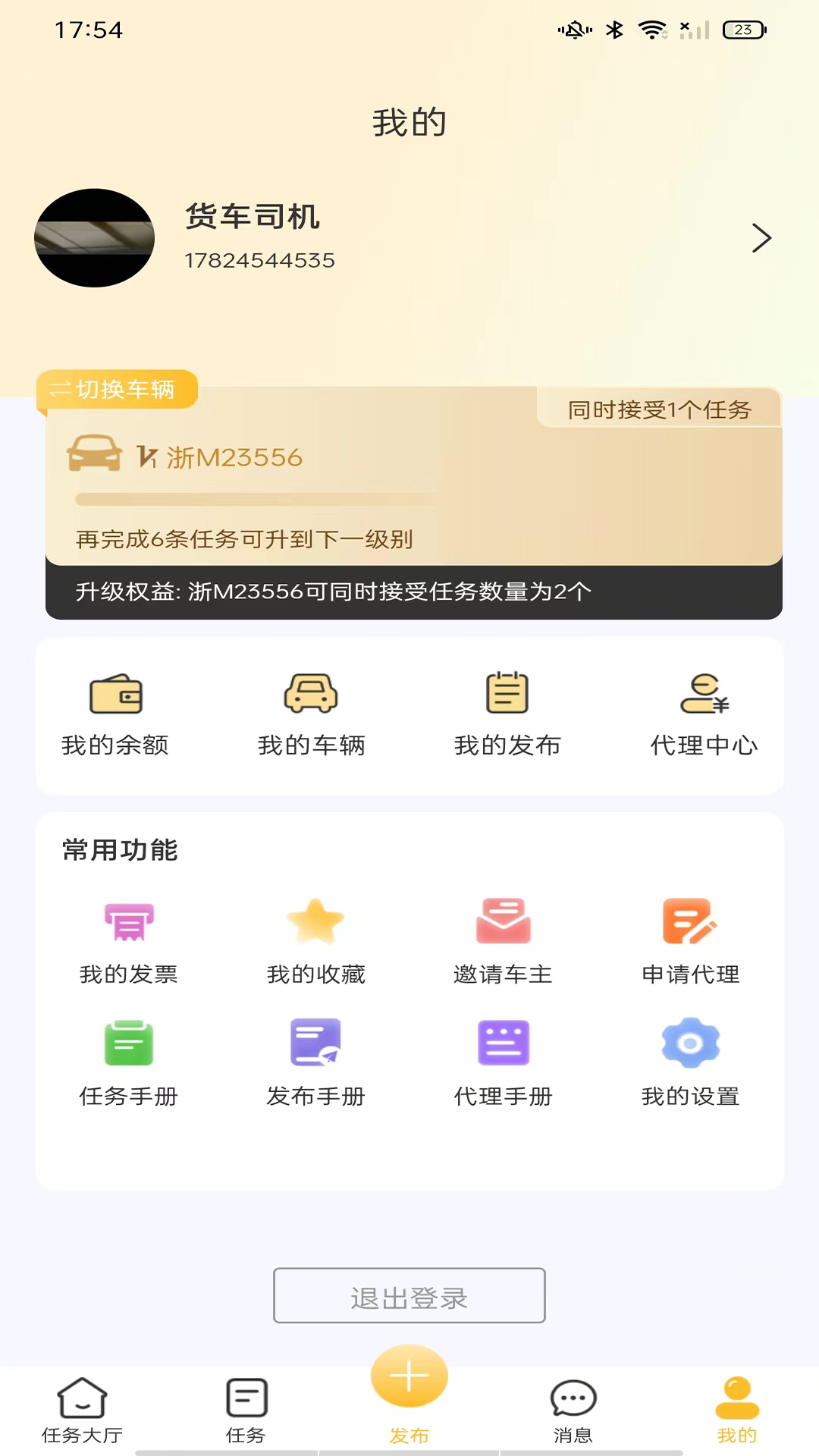Open 邀请车主 envelope icon
The width and height of the screenshot is (819, 1456).
(503, 921)
